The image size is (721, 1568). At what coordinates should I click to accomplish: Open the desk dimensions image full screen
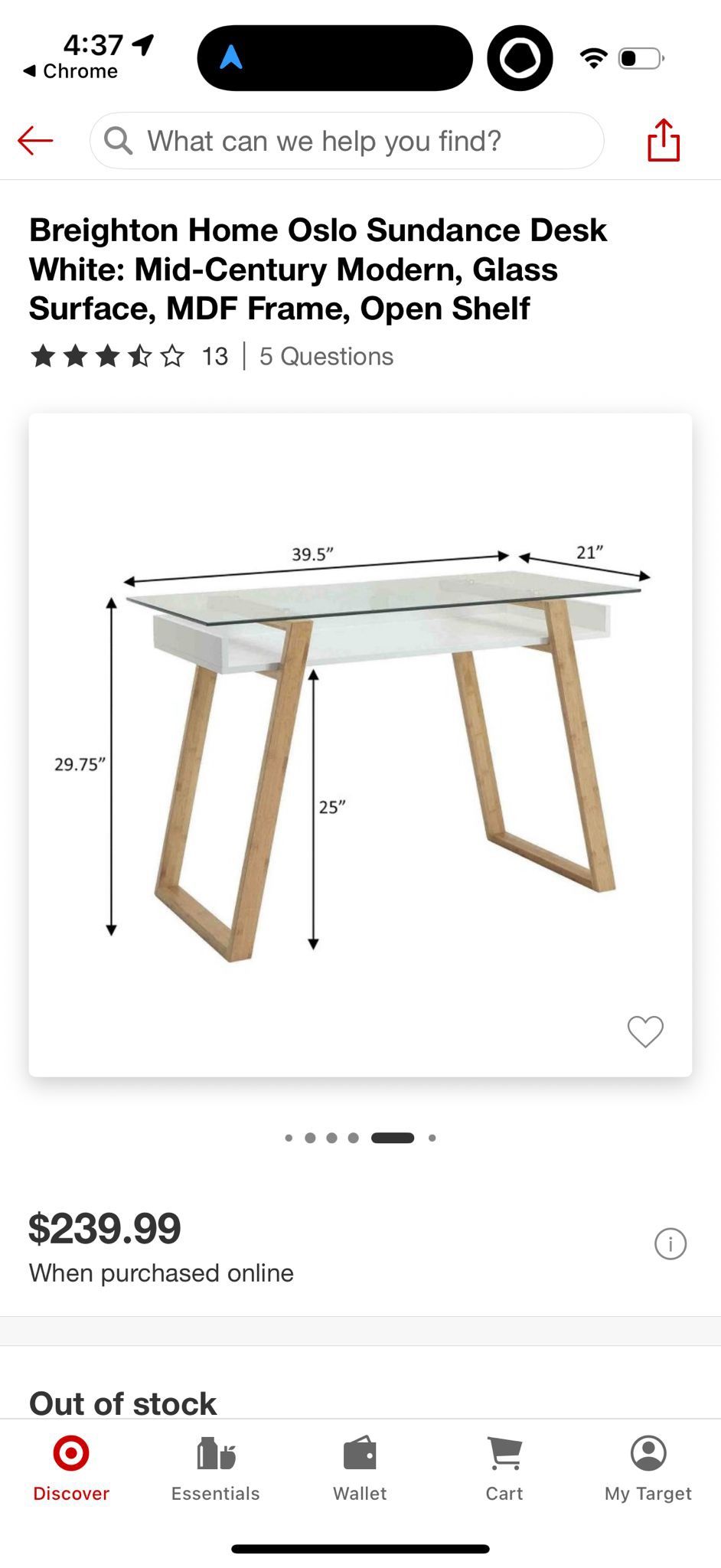(x=360, y=745)
